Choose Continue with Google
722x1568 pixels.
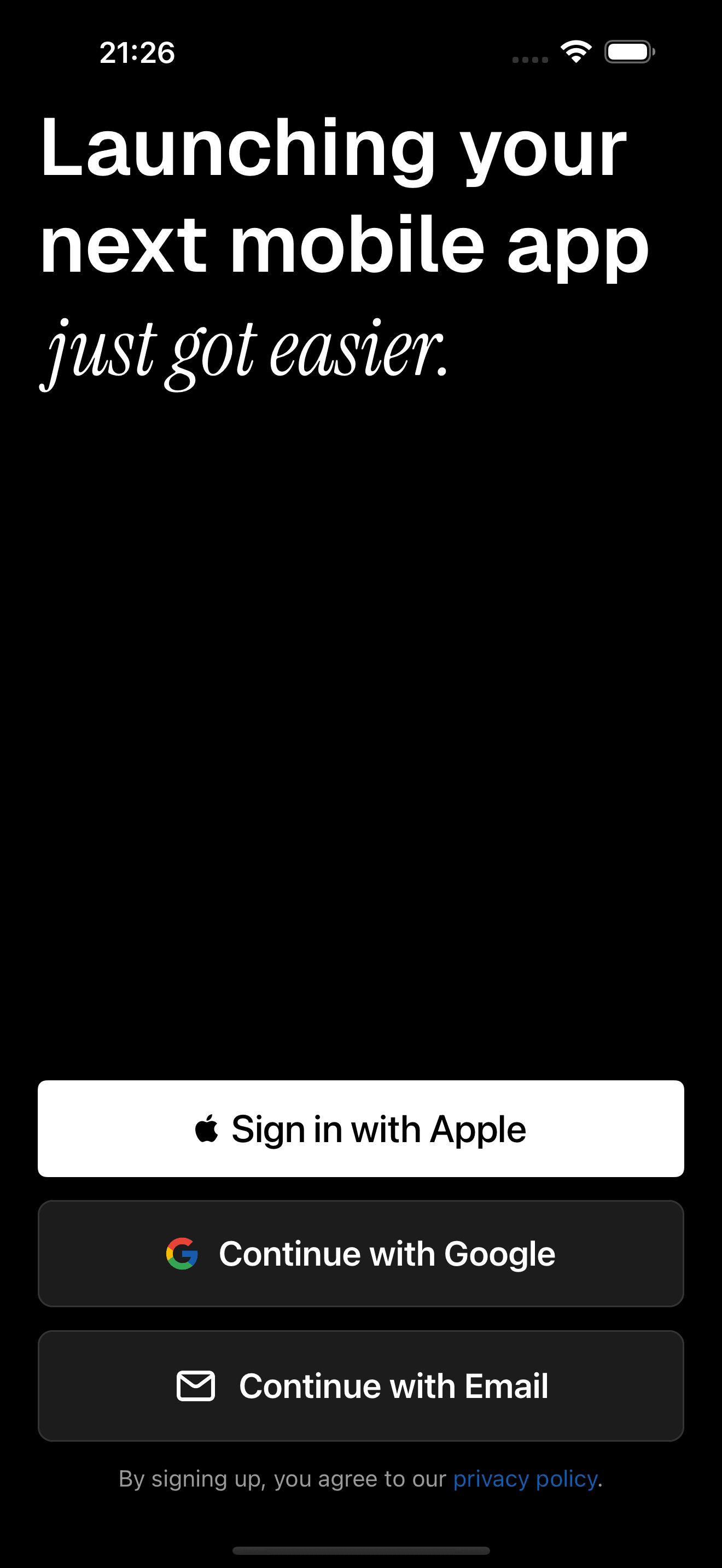tap(361, 1253)
